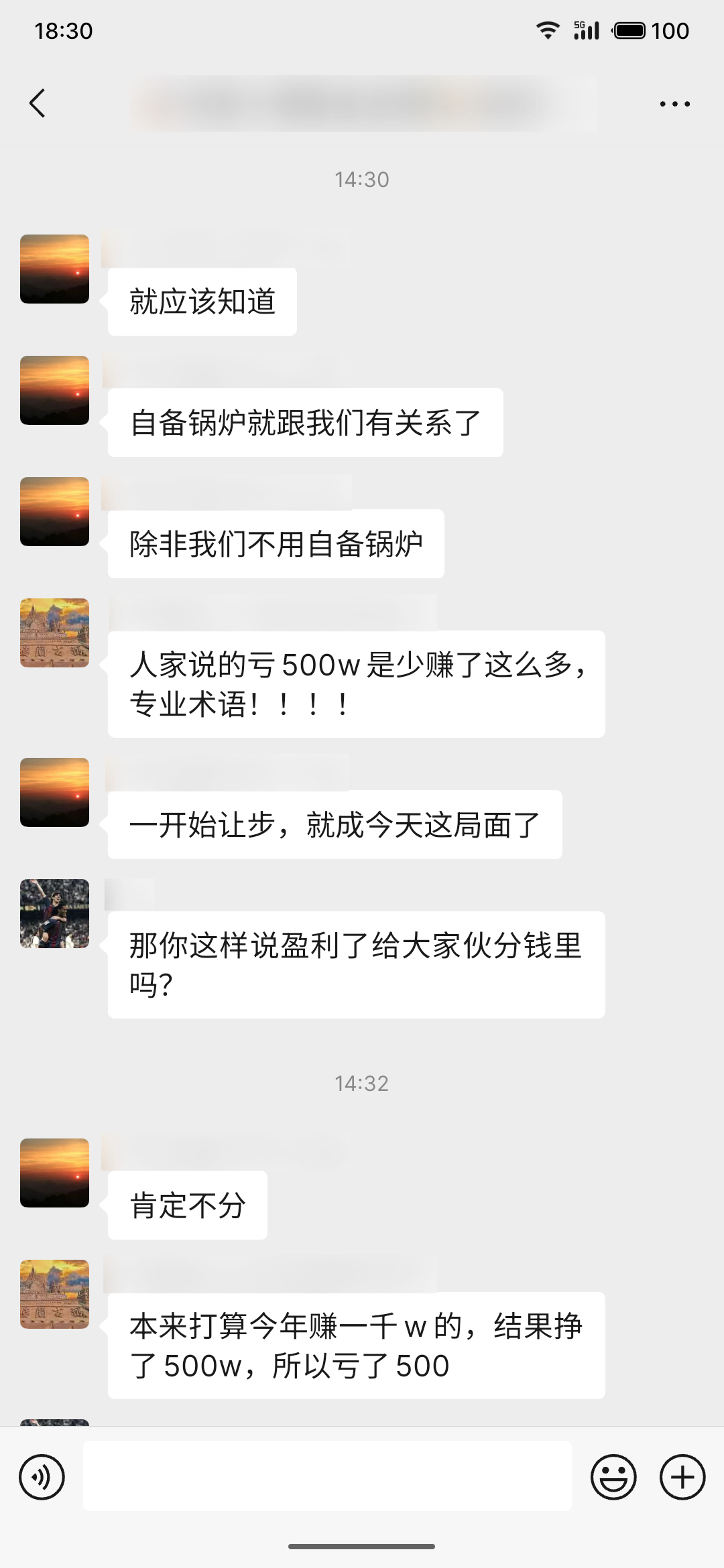The width and height of the screenshot is (724, 1568).
Task: Open the avatar next to "除非我们不用自备锅炉"
Action: (55, 511)
